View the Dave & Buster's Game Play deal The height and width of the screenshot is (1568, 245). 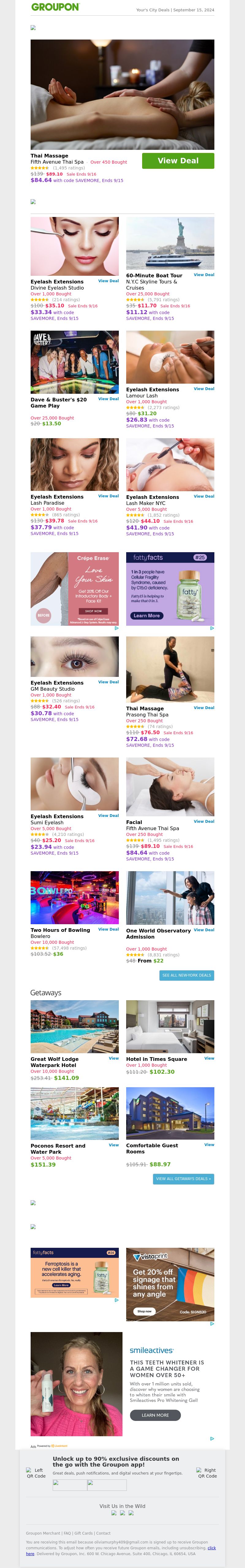click(108, 399)
